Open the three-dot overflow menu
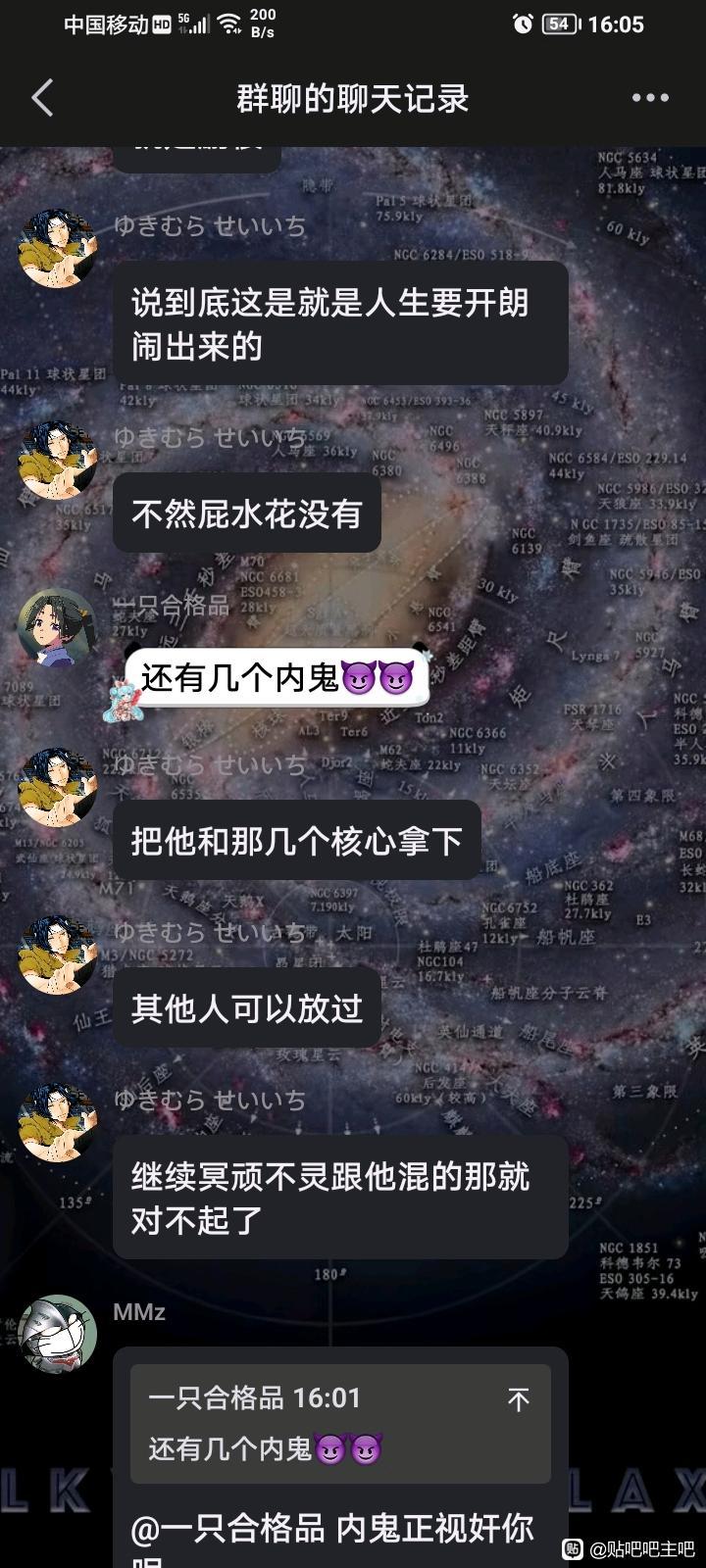Viewport: 706px width, 1568px height. 650,98
